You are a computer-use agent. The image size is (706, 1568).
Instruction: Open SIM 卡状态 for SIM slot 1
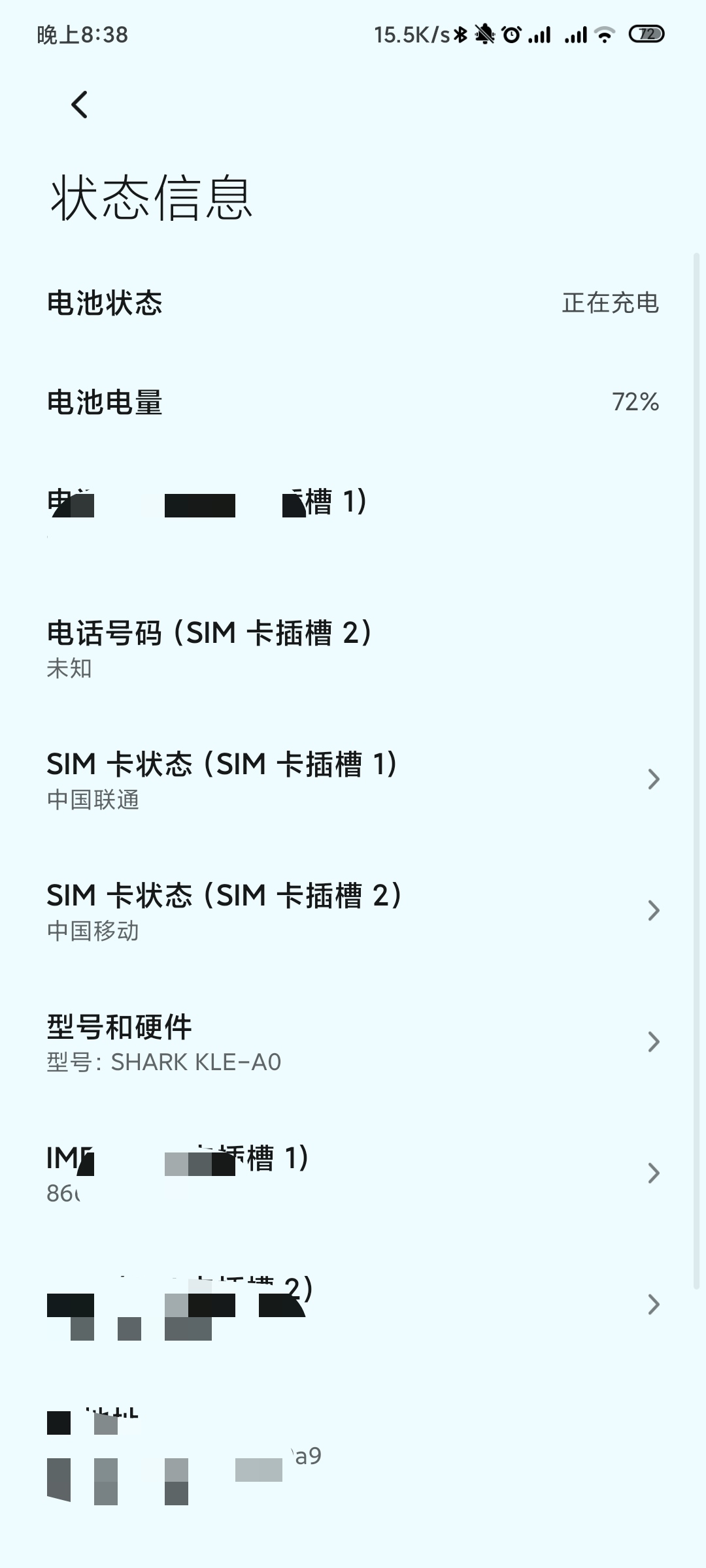click(353, 779)
